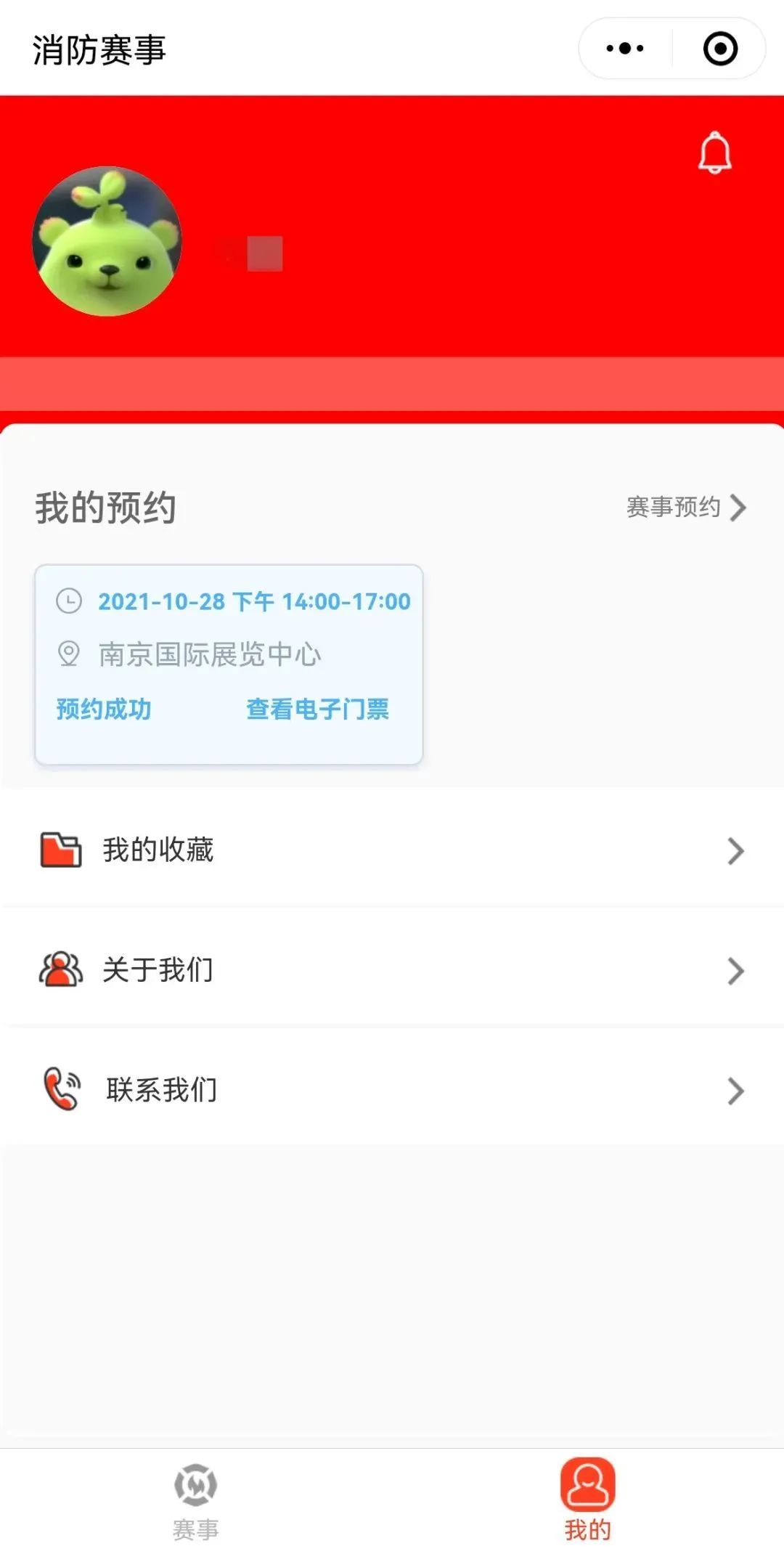Open the notifications bell
The height and width of the screenshot is (1554, 784).
714,153
